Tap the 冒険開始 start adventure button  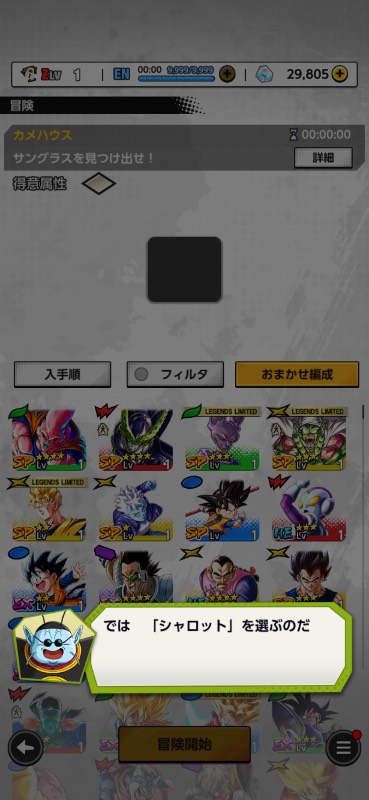pyautogui.click(x=184, y=744)
